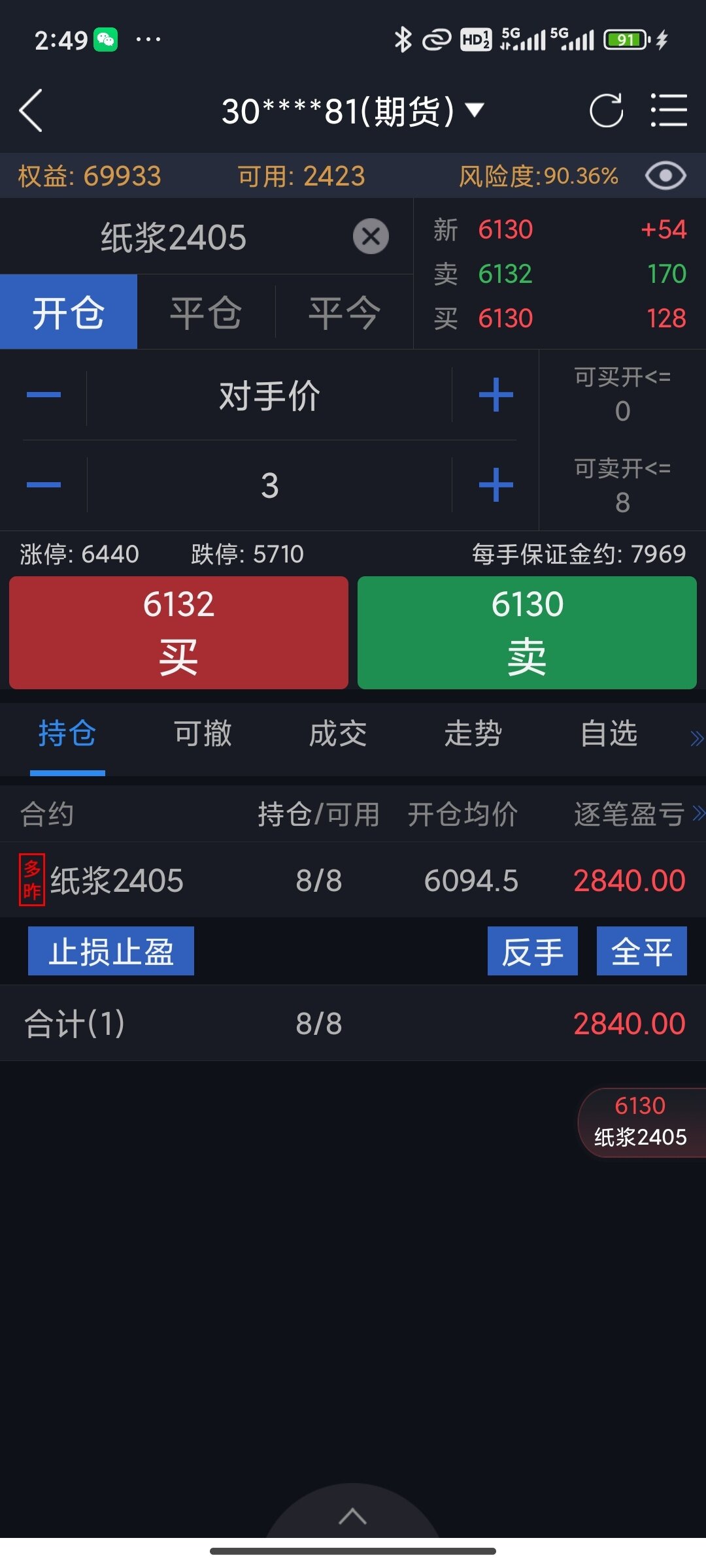Open 止损止盈 for 纸浆2405
The height and width of the screenshot is (1568, 706).
111,951
